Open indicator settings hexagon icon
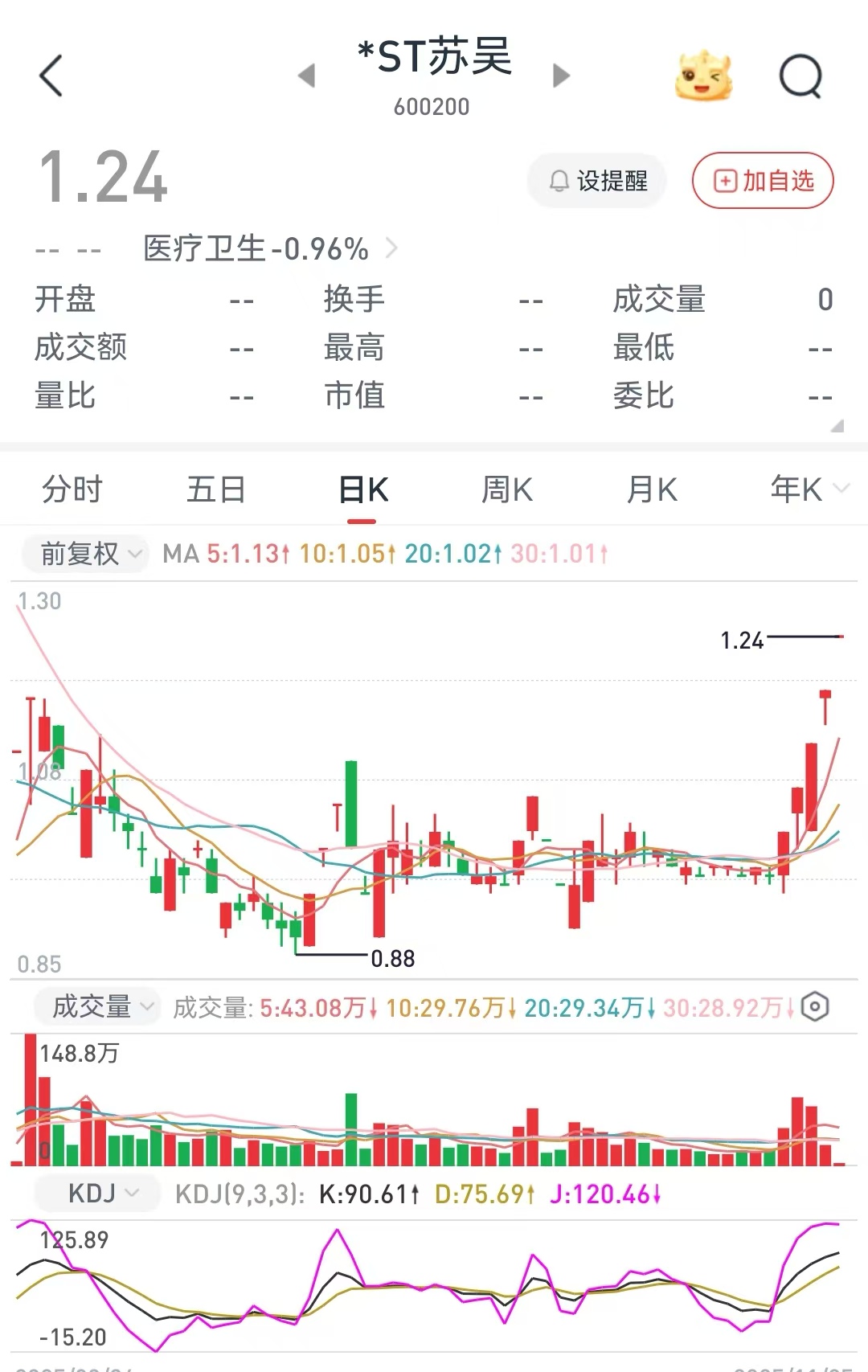 point(814,1006)
